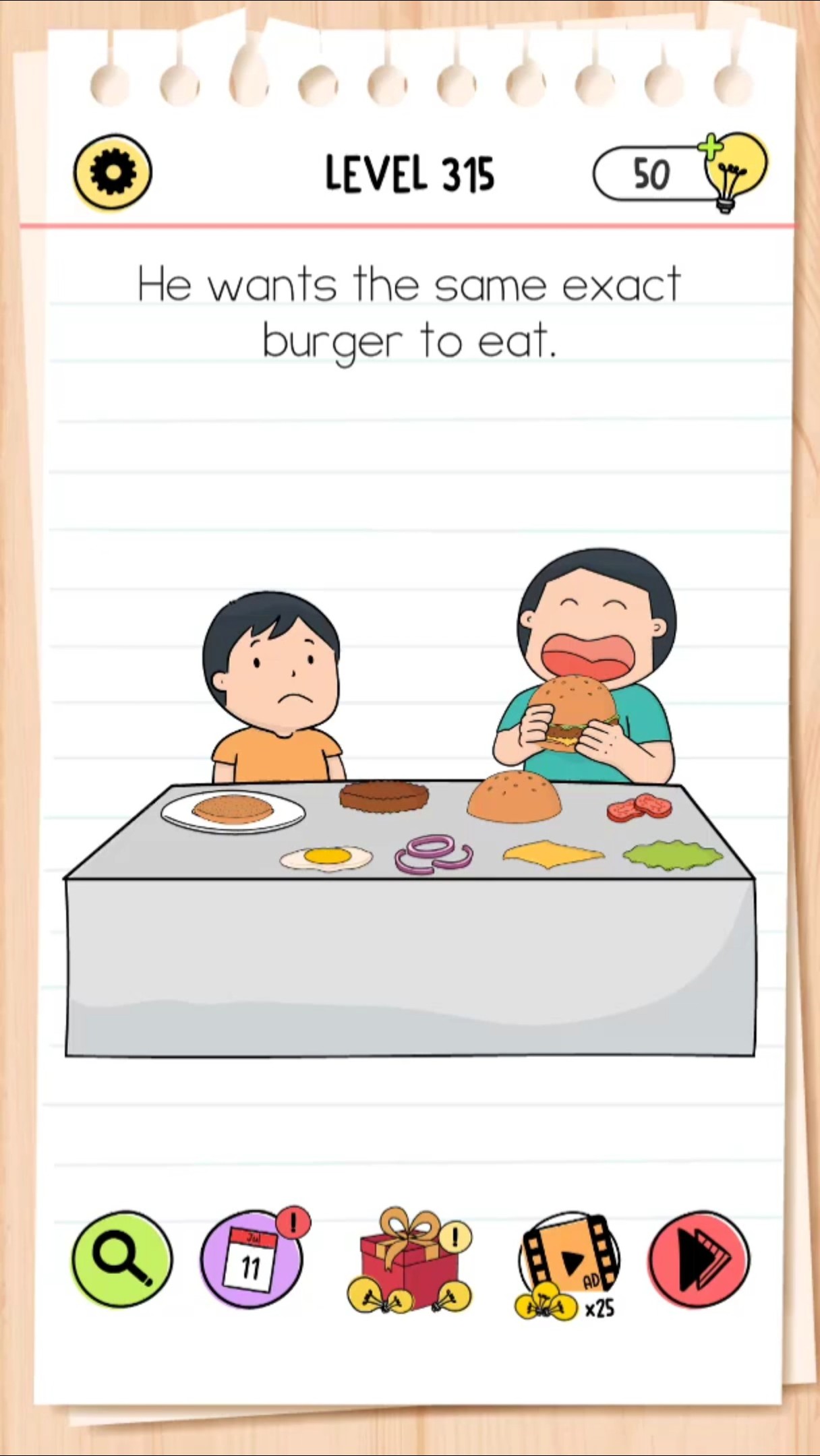Viewport: 820px width, 1456px height.
Task: Select the burger patty
Action: (384, 796)
